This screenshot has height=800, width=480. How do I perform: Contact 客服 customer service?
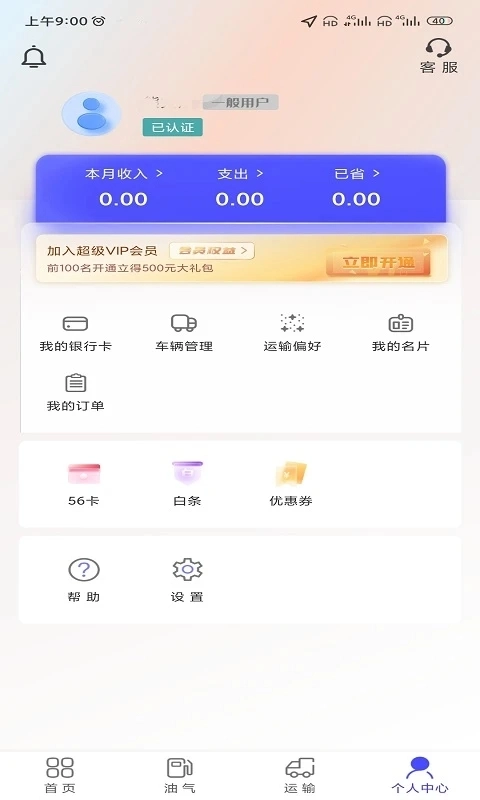tap(439, 56)
